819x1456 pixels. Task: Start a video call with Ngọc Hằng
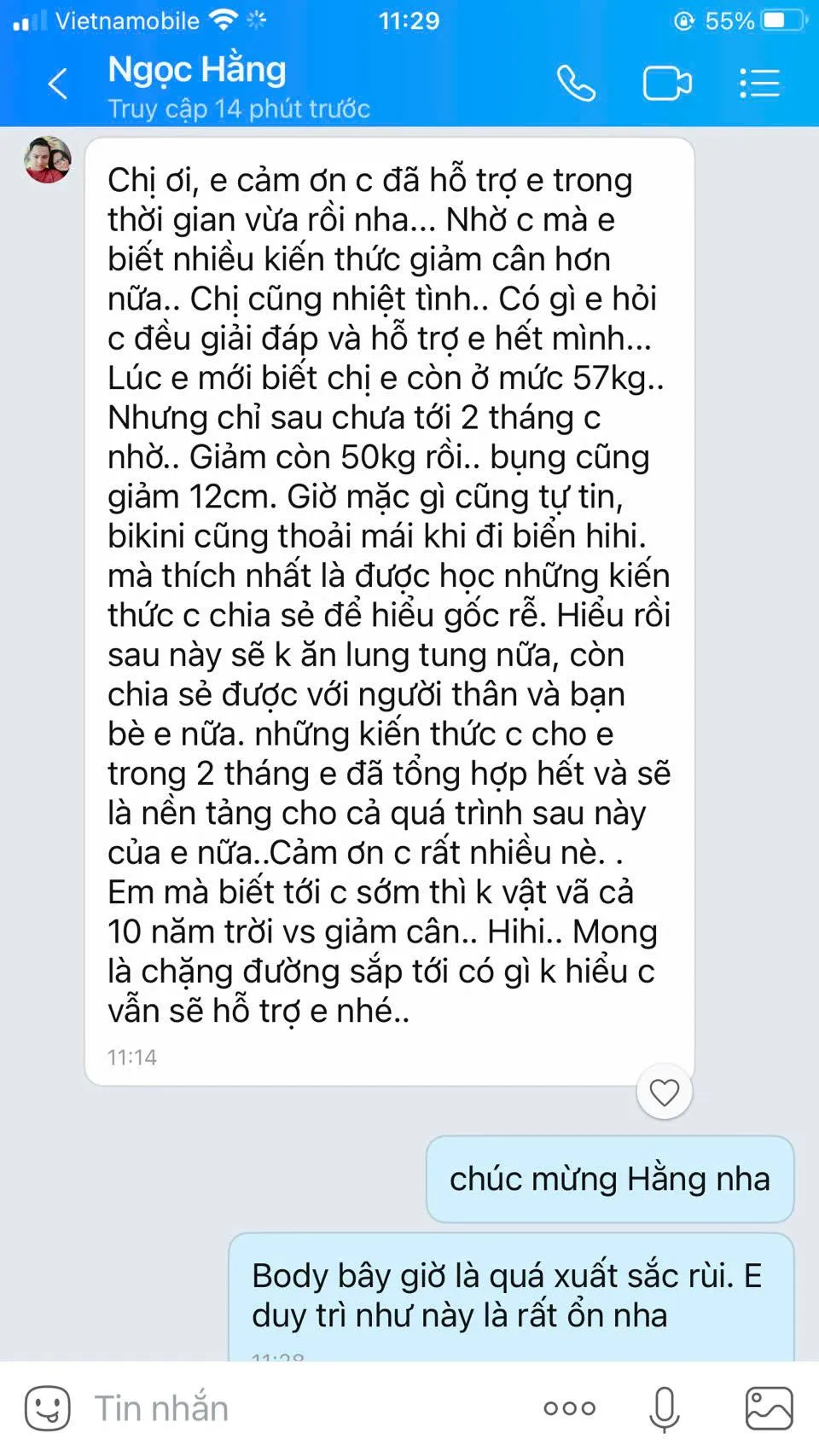(667, 84)
